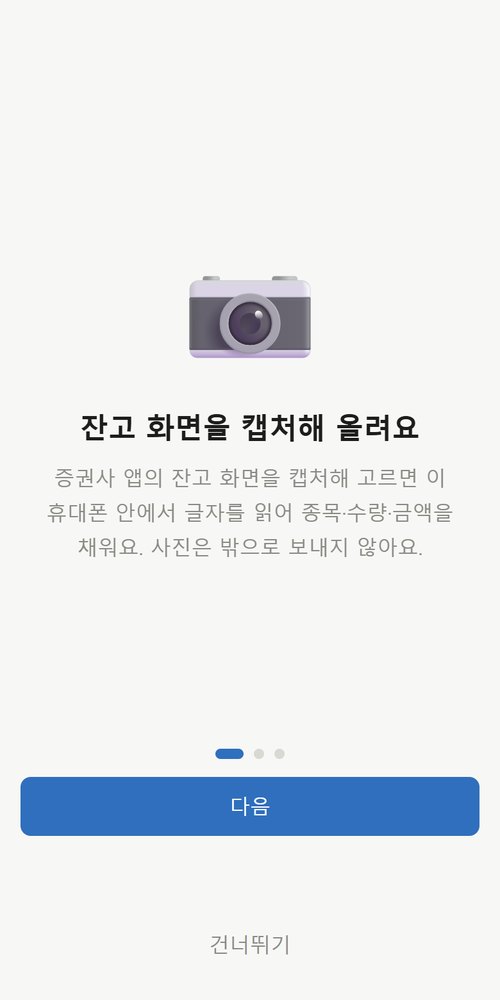Tap the 다음 button to continue
500x1000 pixels.
(x=250, y=806)
